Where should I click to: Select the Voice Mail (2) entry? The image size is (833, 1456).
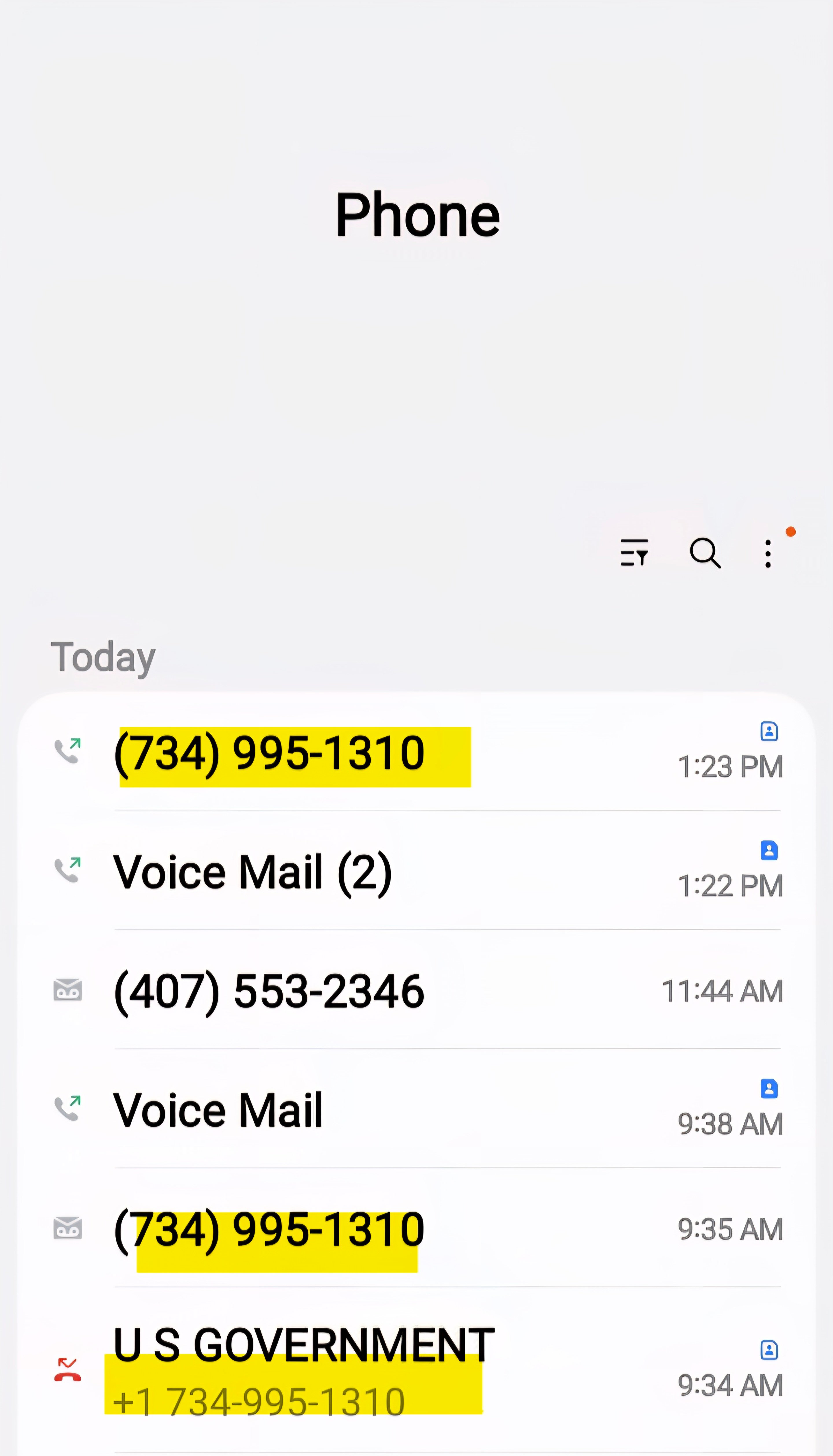(x=417, y=871)
